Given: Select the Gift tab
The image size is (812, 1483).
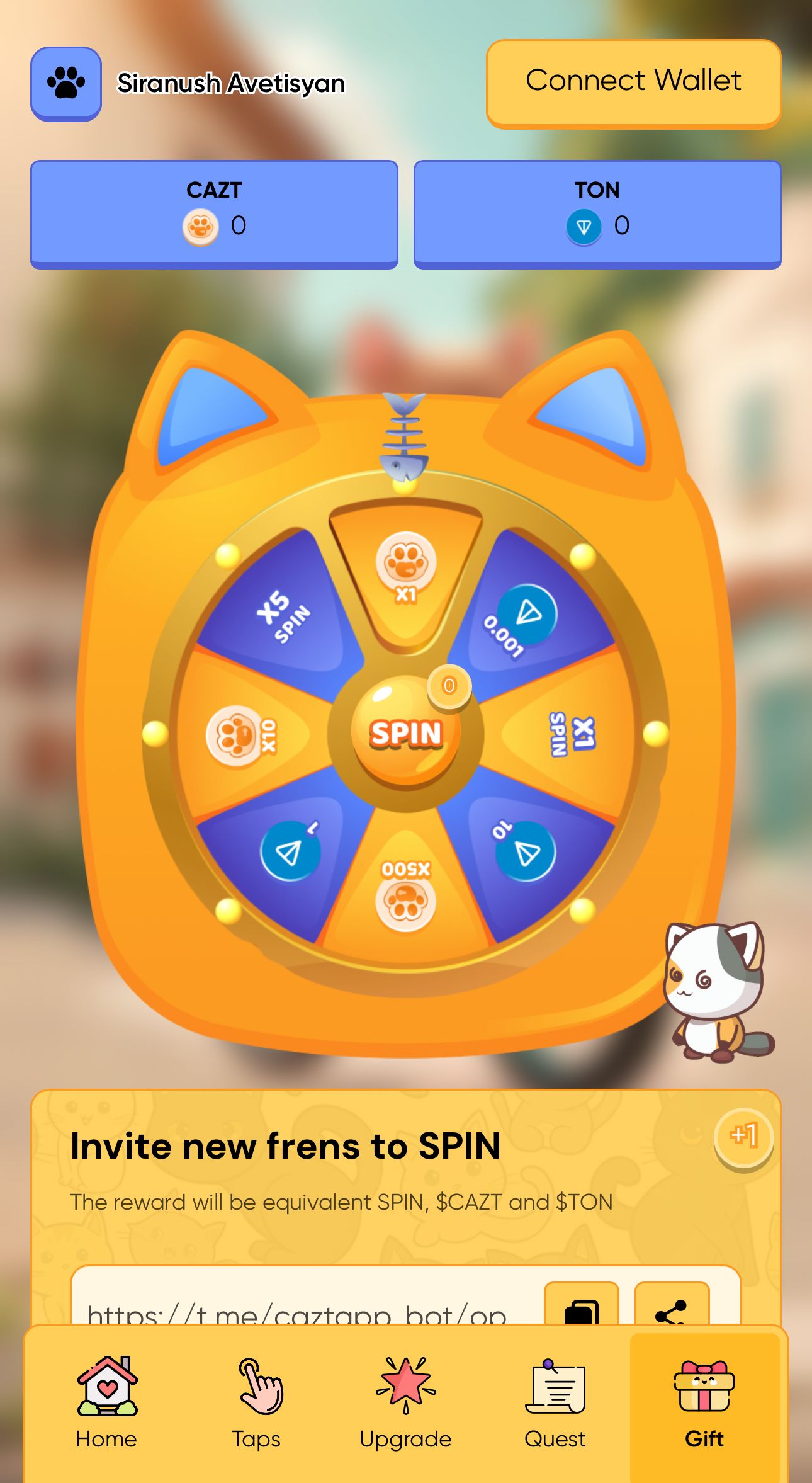Looking at the screenshot, I should click(x=704, y=1402).
